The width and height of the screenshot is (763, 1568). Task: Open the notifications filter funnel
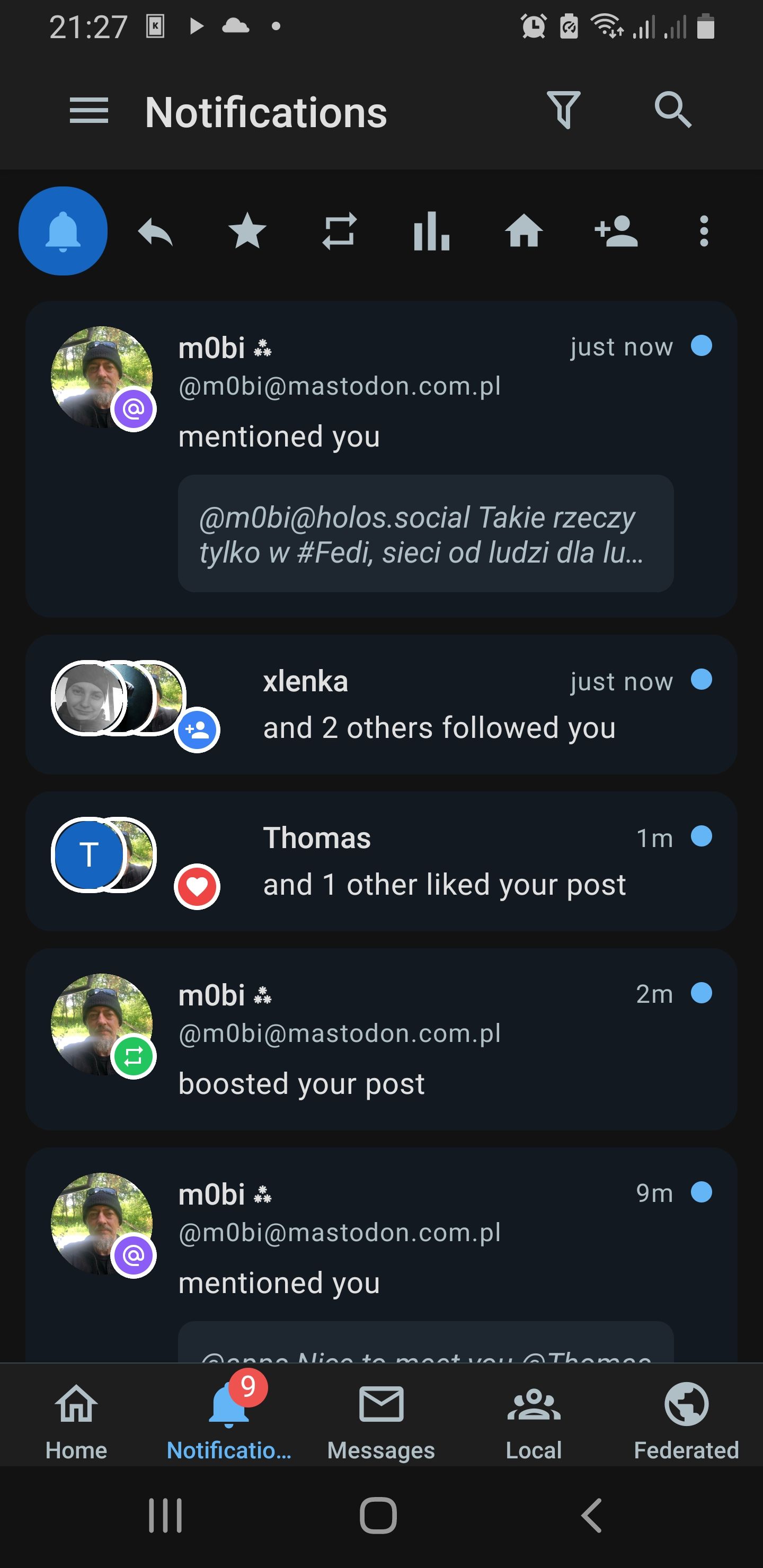click(x=563, y=111)
